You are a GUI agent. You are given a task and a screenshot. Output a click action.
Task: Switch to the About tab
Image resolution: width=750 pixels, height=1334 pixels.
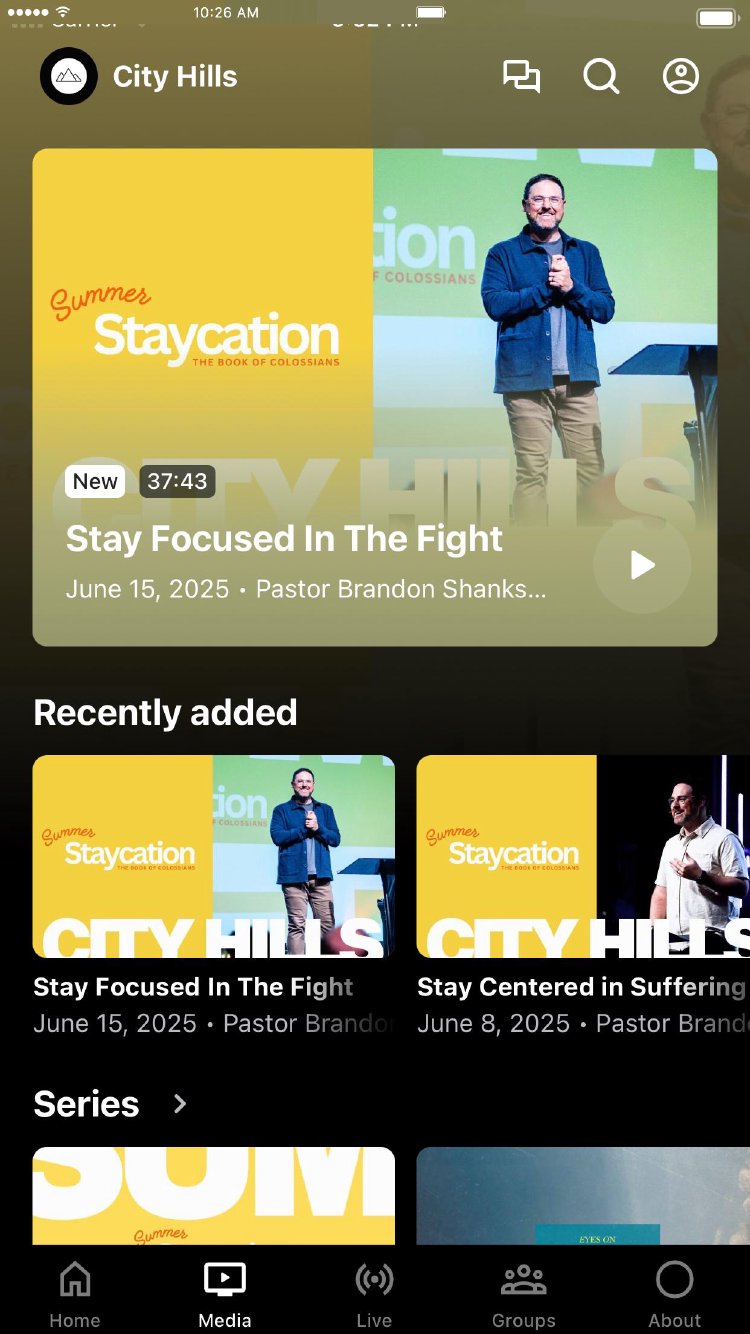[x=674, y=1294]
